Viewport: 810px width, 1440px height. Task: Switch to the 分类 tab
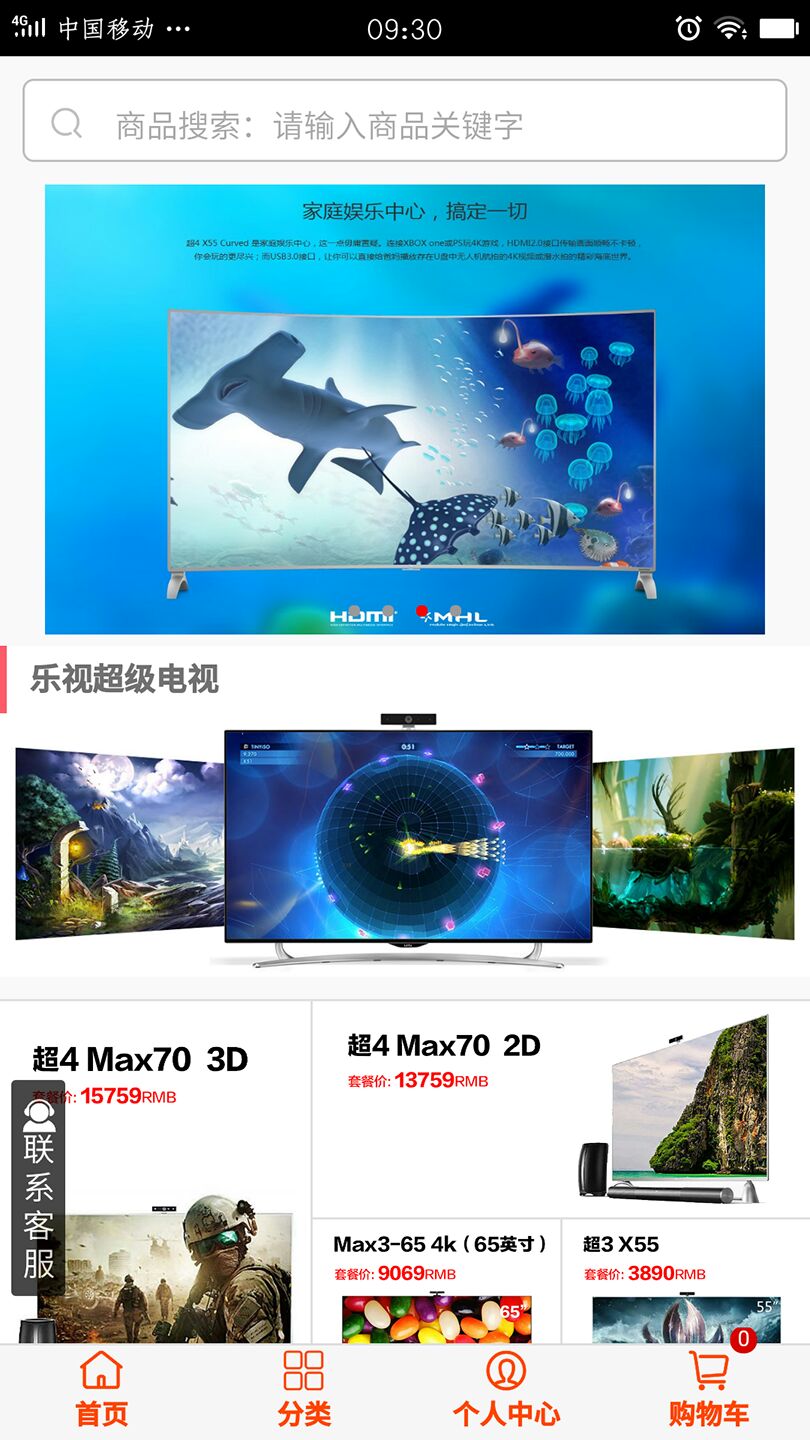coord(304,1390)
